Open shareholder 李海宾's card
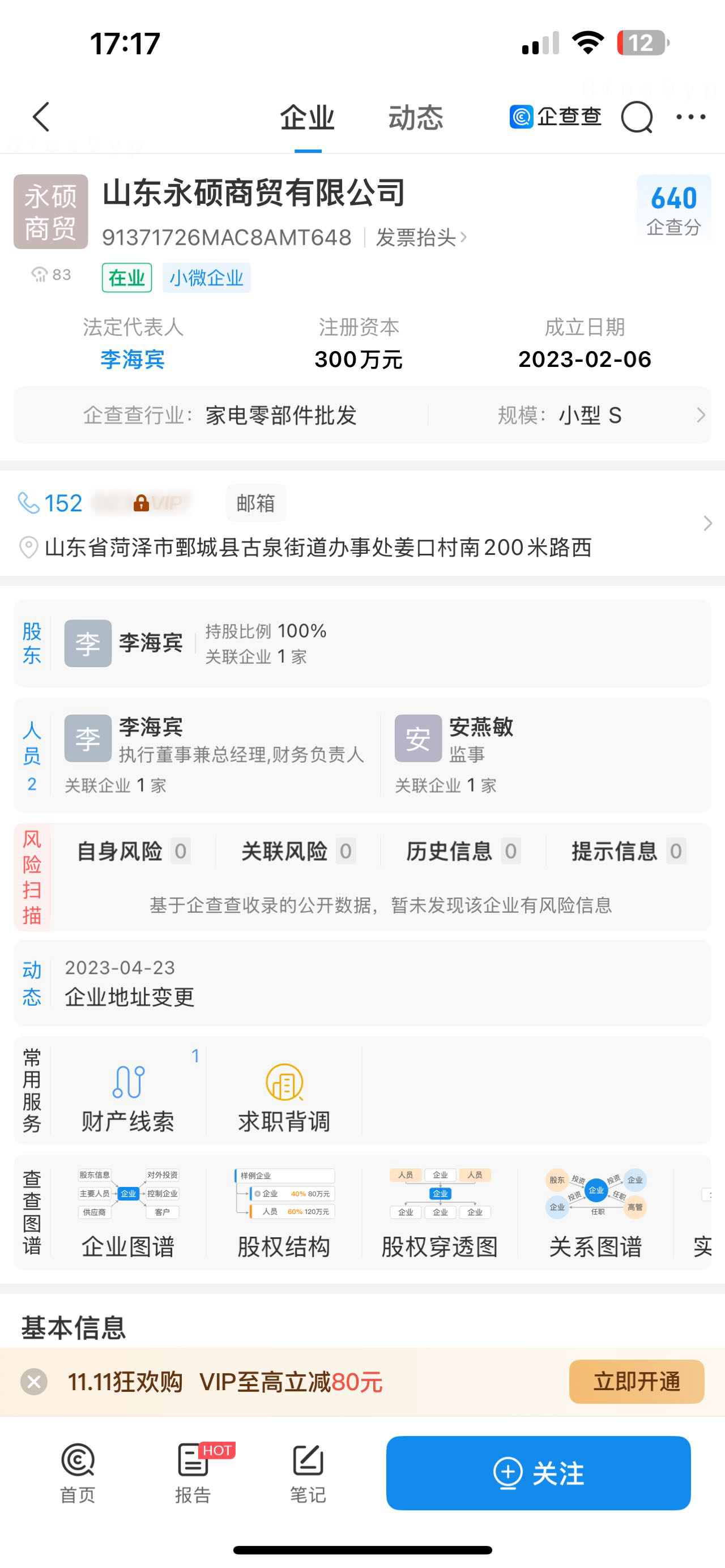Screen dimensions: 725x1568 tap(151, 643)
